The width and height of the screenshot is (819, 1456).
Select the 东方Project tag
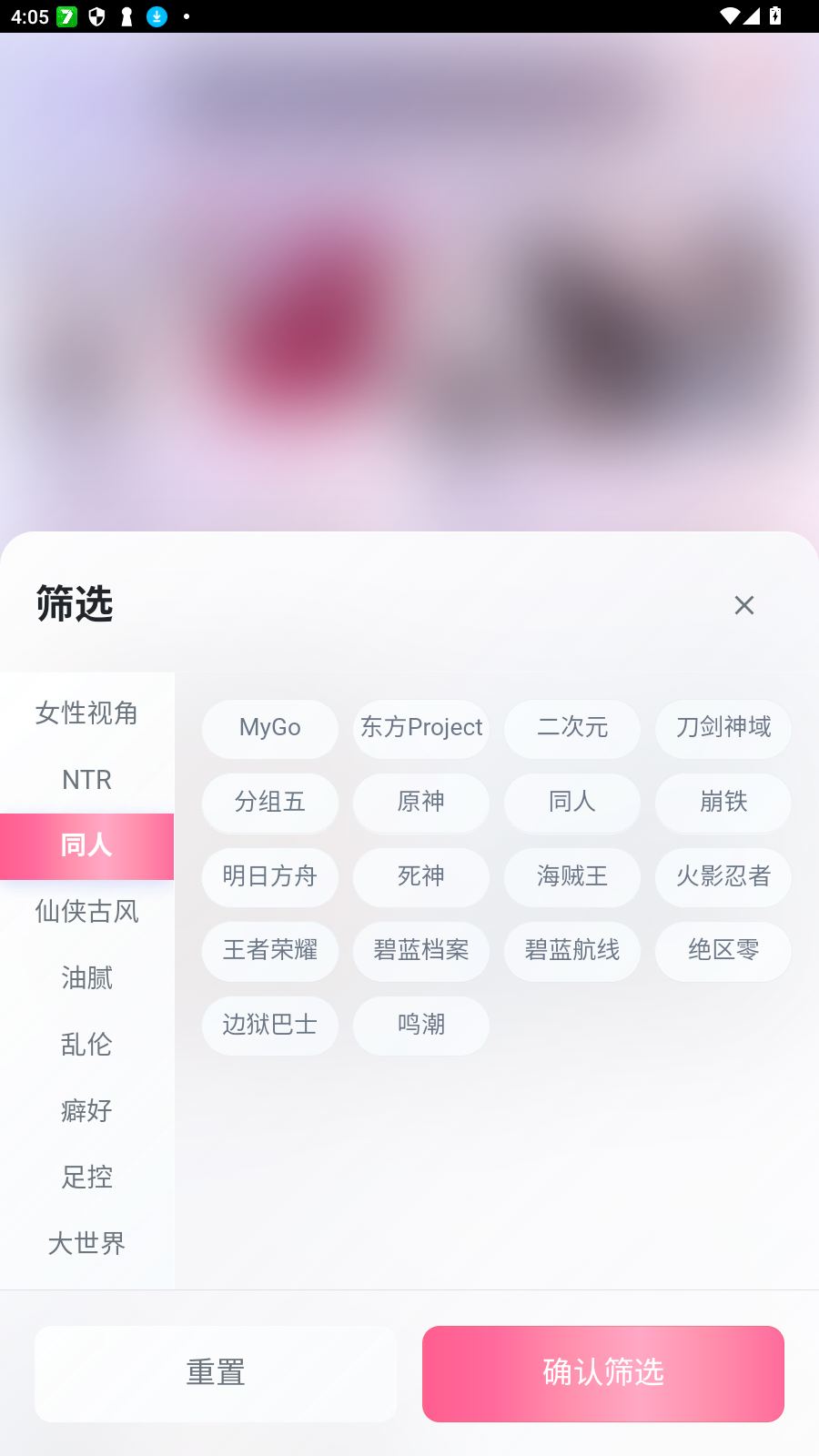(420, 728)
